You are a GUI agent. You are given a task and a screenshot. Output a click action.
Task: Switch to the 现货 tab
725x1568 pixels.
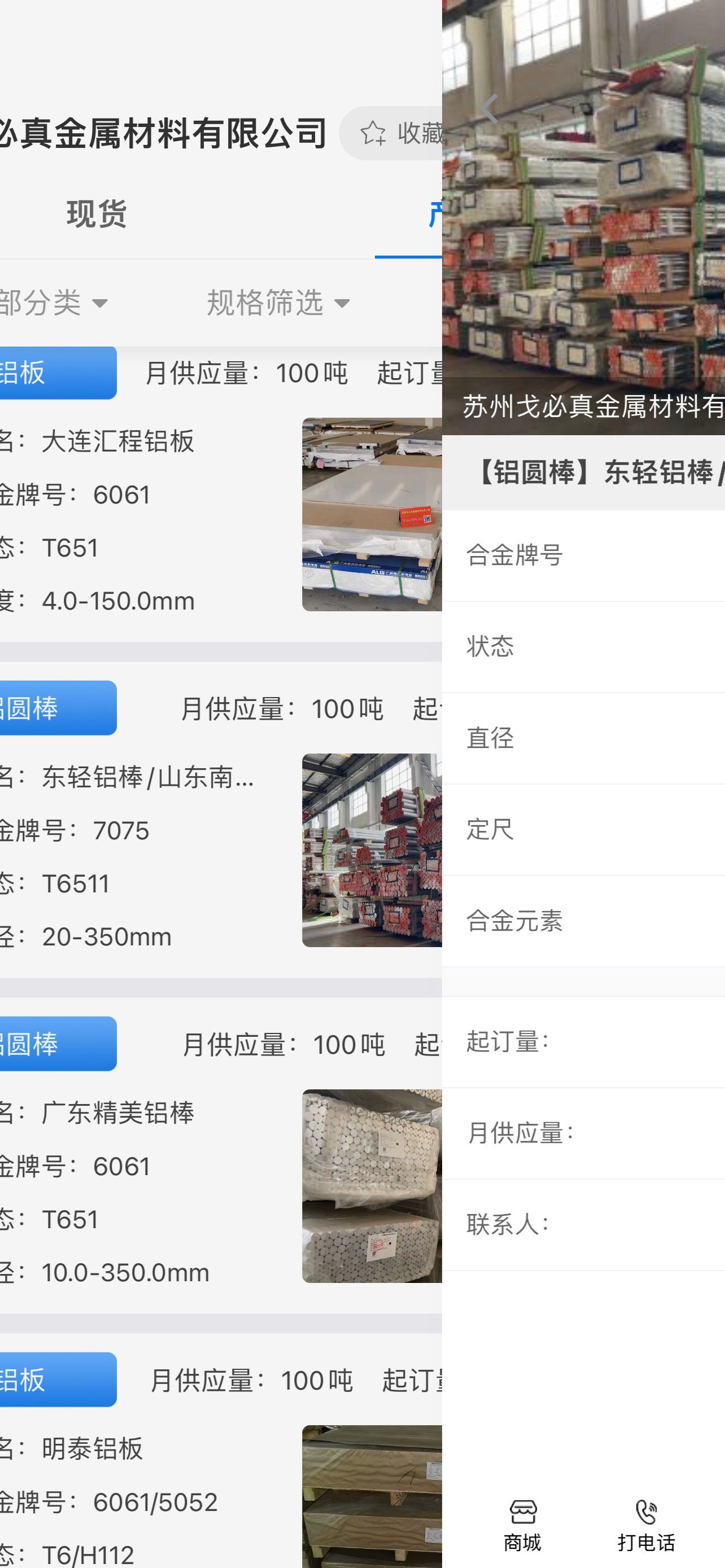(96, 214)
